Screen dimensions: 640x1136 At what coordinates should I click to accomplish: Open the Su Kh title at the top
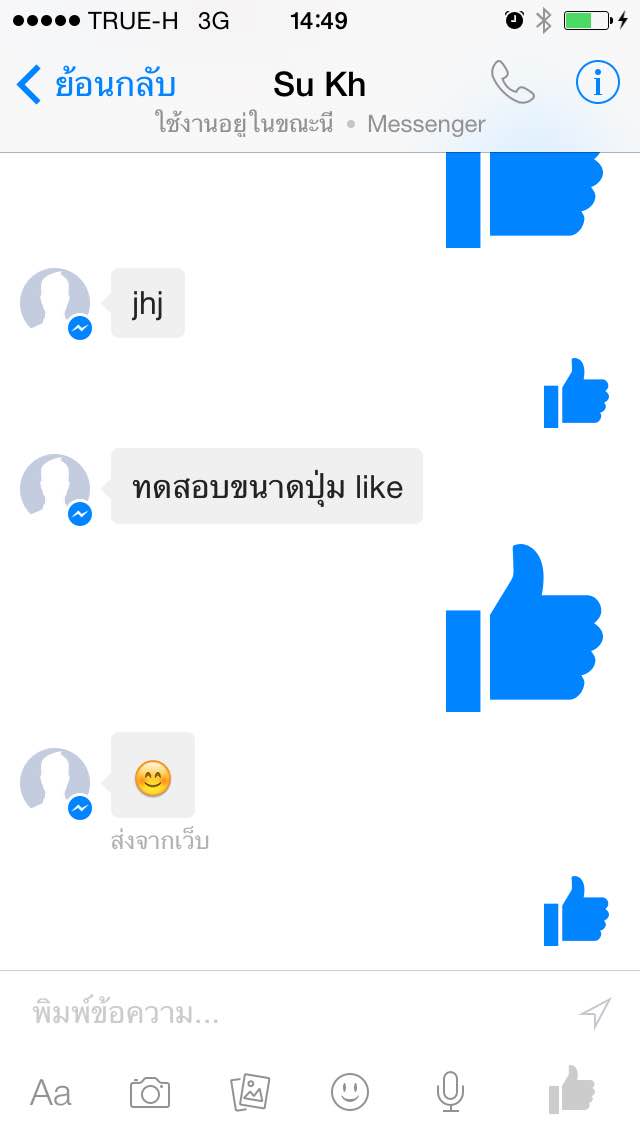(319, 85)
